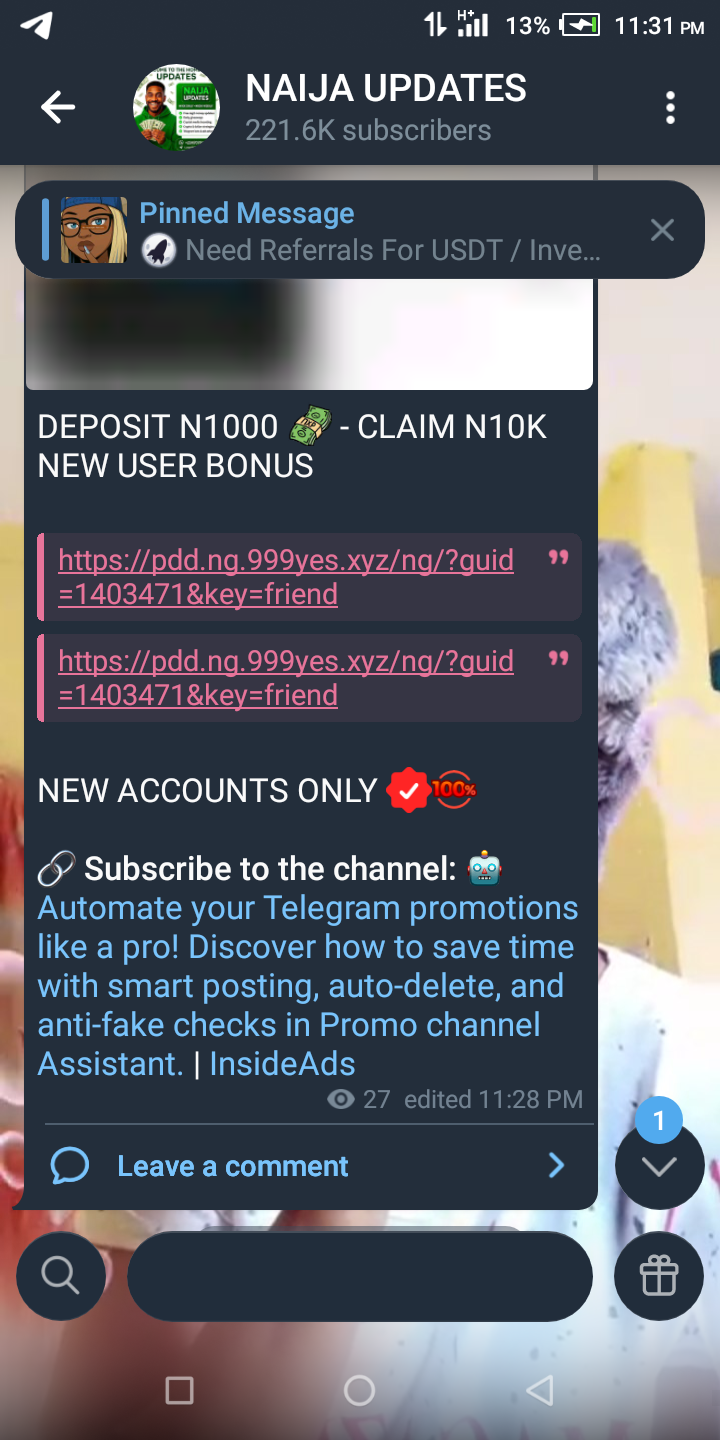This screenshot has width=720, height=1440.
Task: Go back from NAIJA UPDATES channel
Action: point(58,107)
